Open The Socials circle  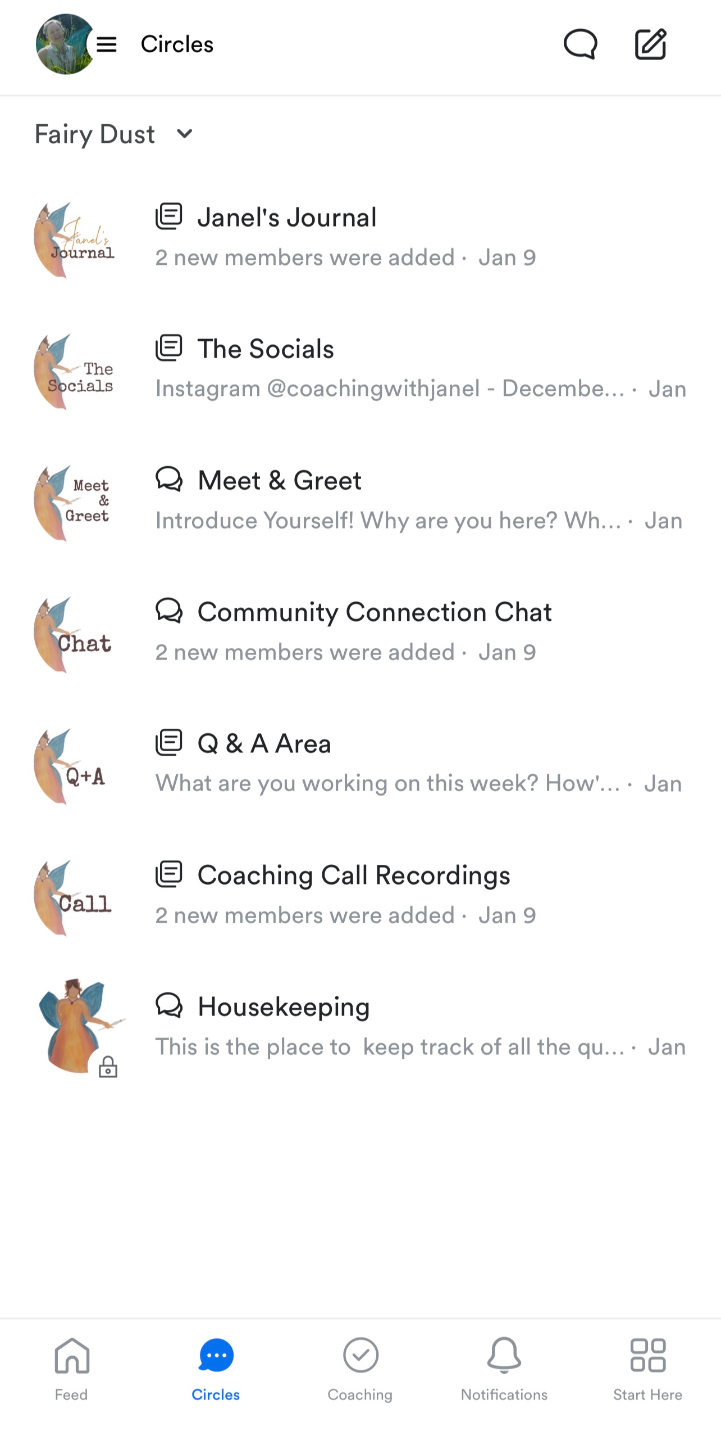[266, 349]
